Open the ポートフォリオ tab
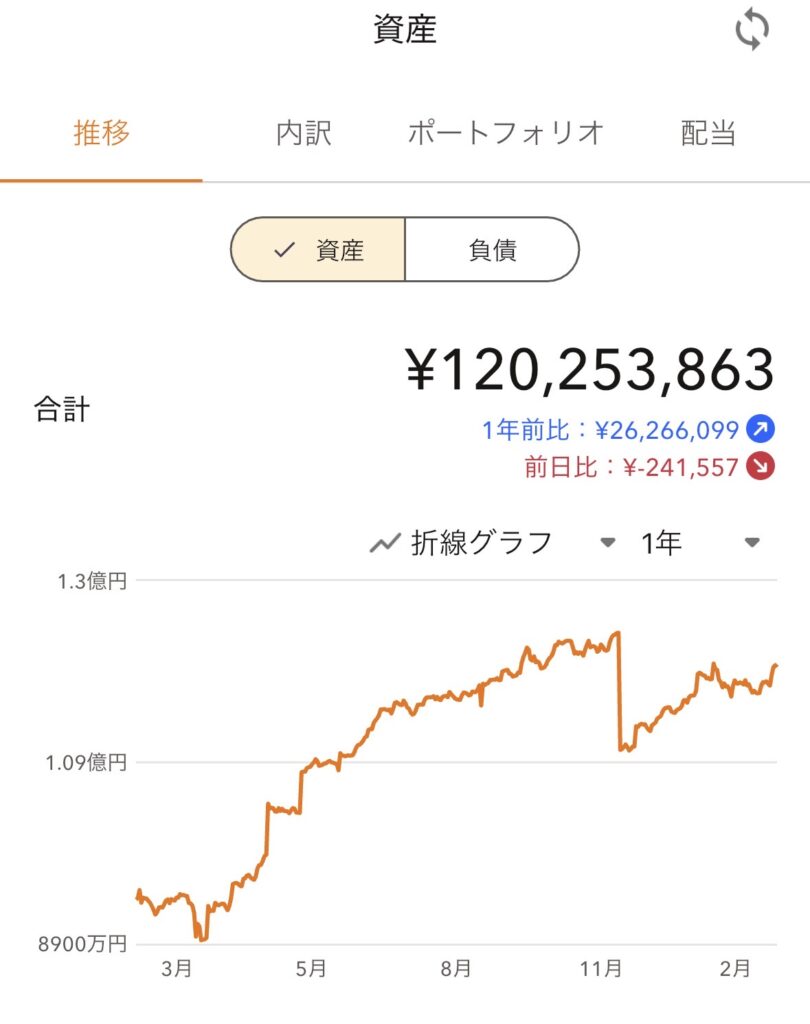The height and width of the screenshot is (1024, 810). click(505, 134)
